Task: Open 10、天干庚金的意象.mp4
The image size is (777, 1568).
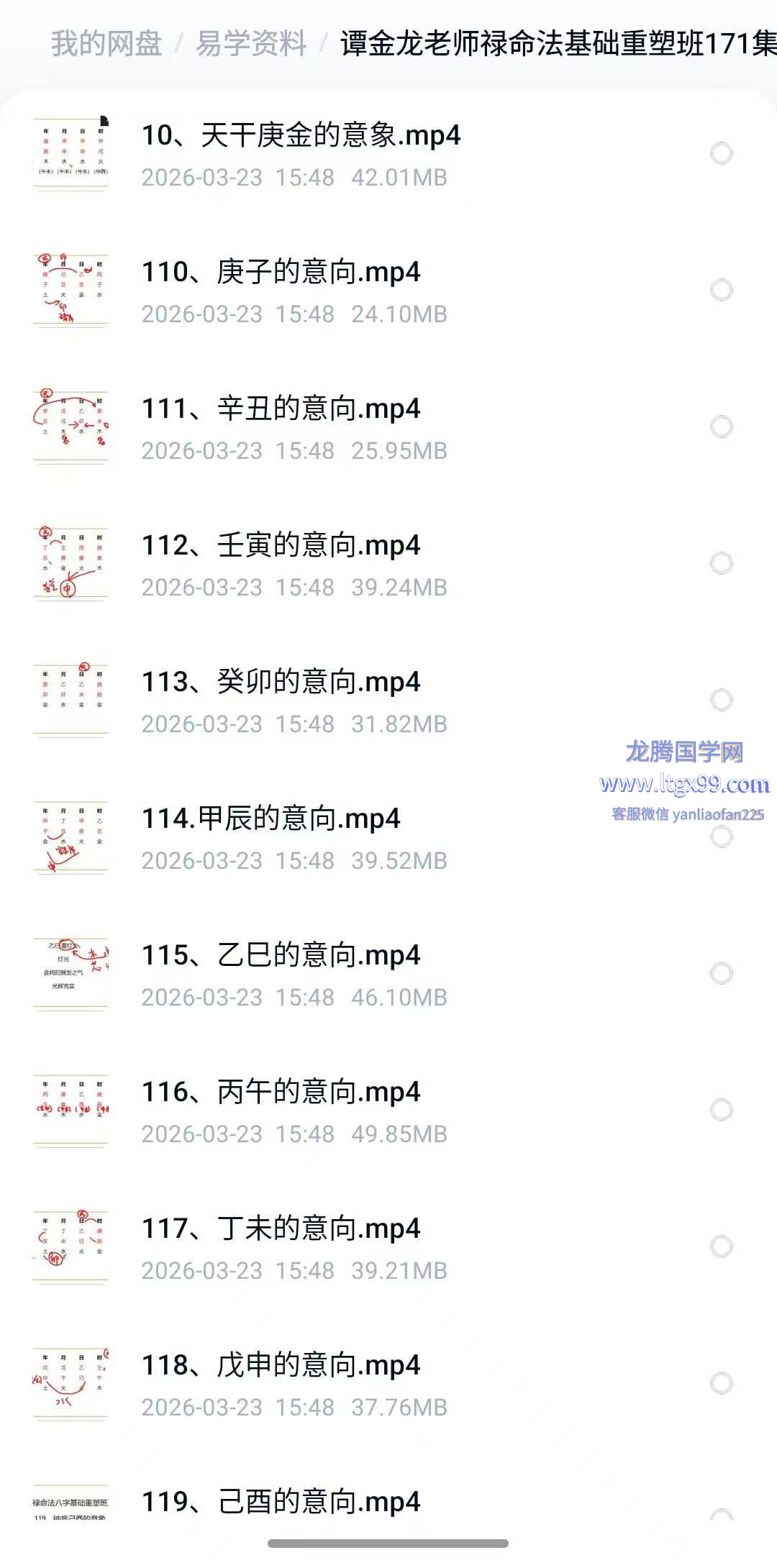Action: [301, 136]
